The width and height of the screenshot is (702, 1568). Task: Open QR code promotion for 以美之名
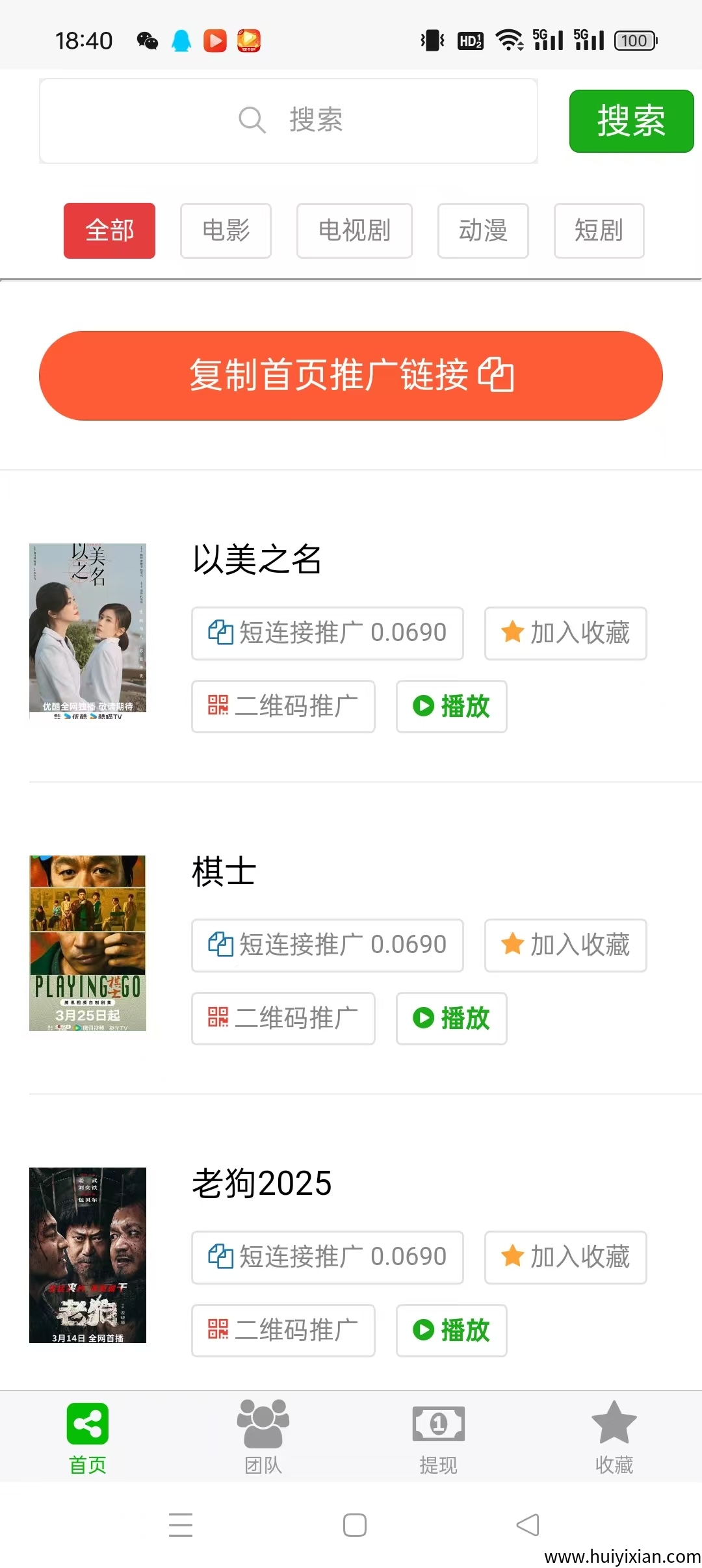(x=283, y=707)
